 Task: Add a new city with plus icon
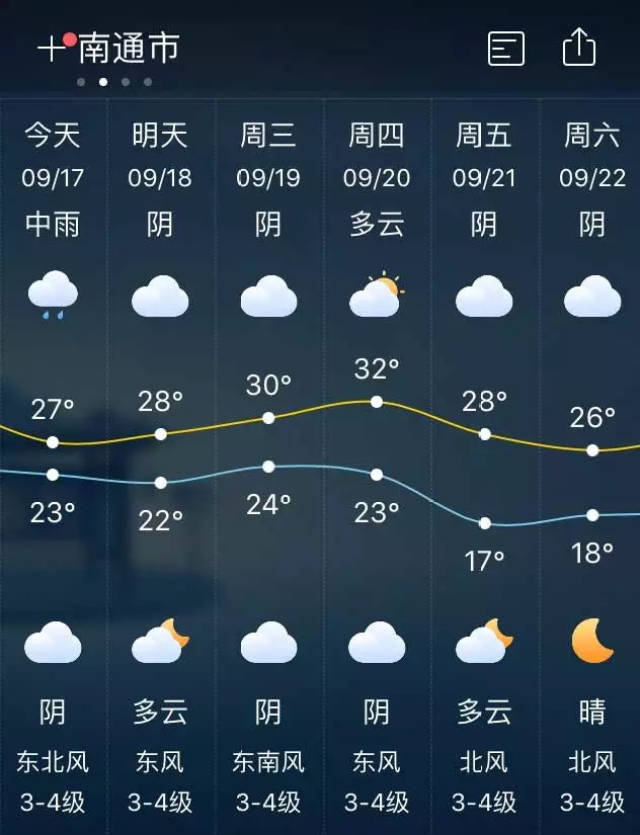tap(50, 49)
